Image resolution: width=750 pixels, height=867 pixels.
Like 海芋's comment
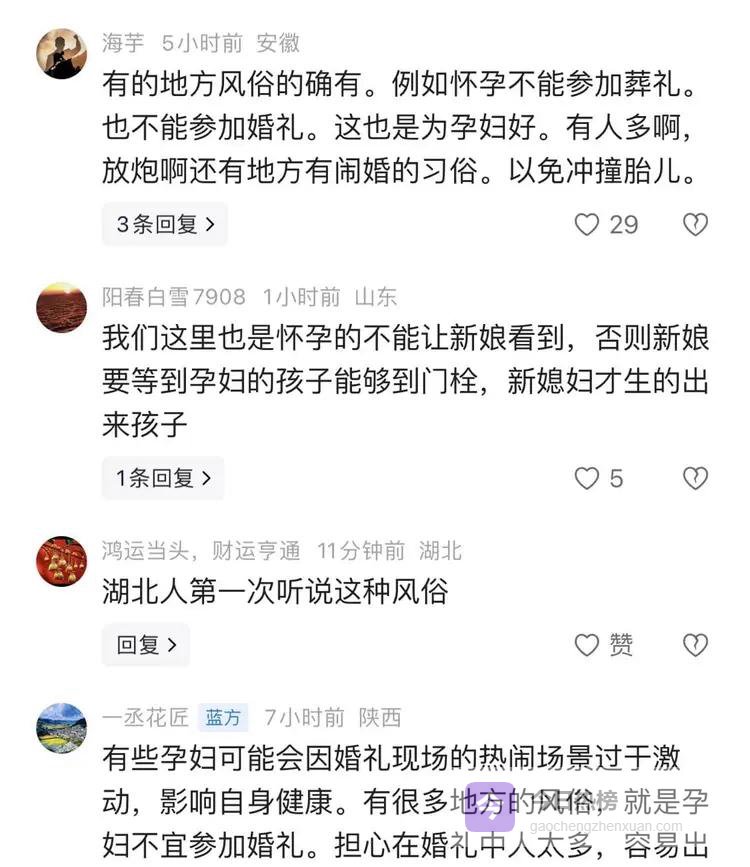coord(587,225)
